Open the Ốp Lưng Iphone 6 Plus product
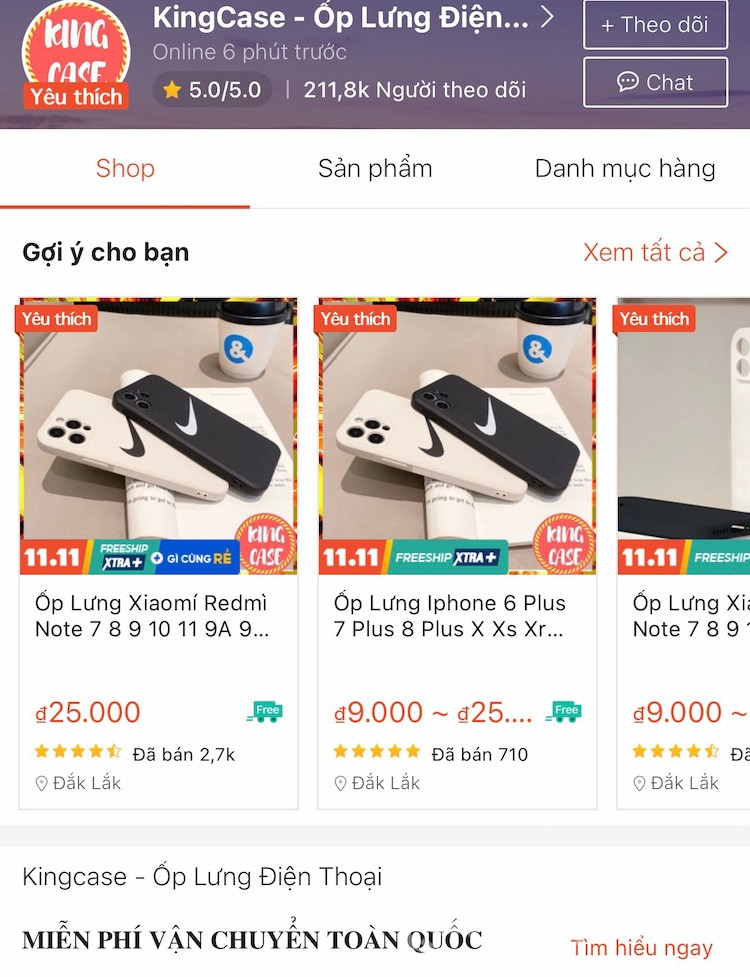Viewport: 750px width, 977px height. [457, 552]
